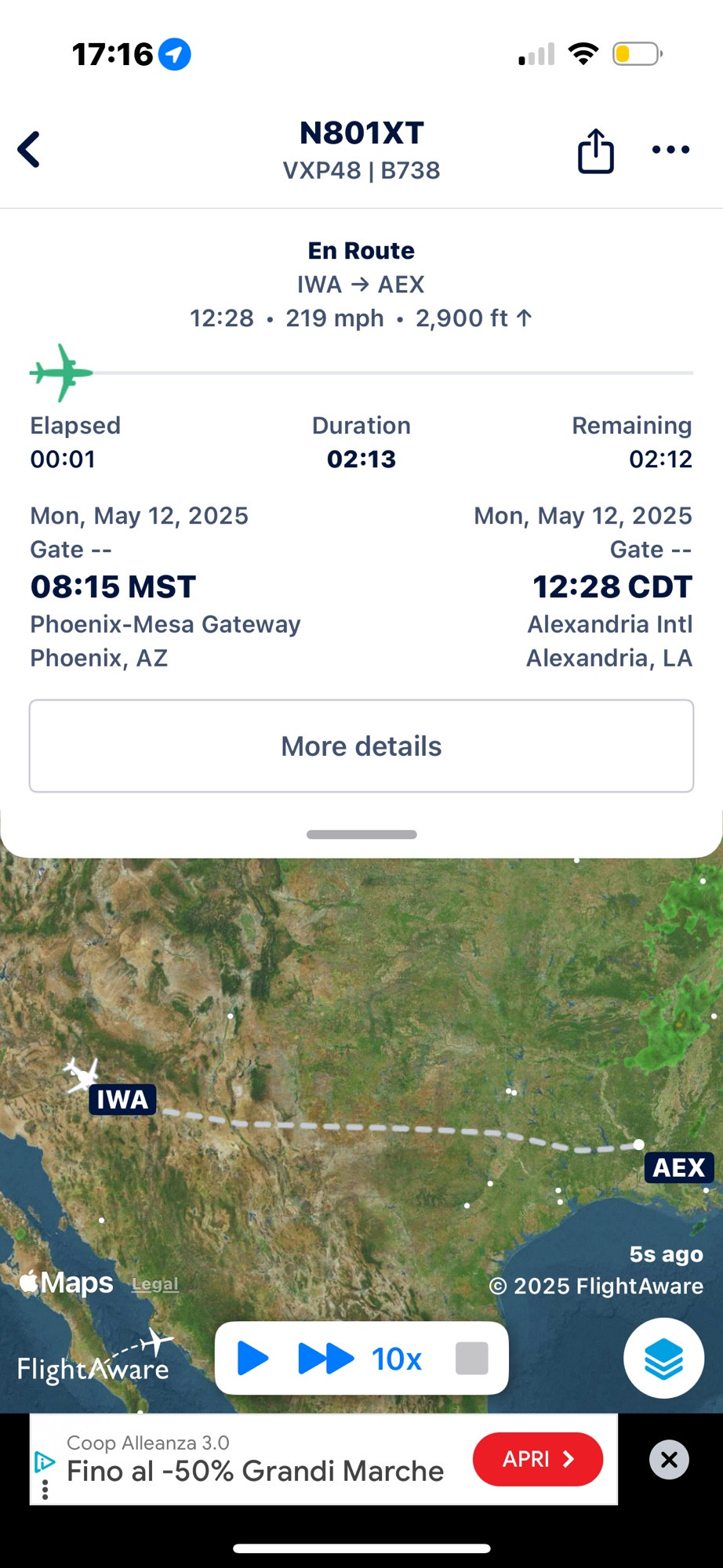Share flight N801XT
Image resolution: width=723 pixels, height=1568 pixels.
596,150
